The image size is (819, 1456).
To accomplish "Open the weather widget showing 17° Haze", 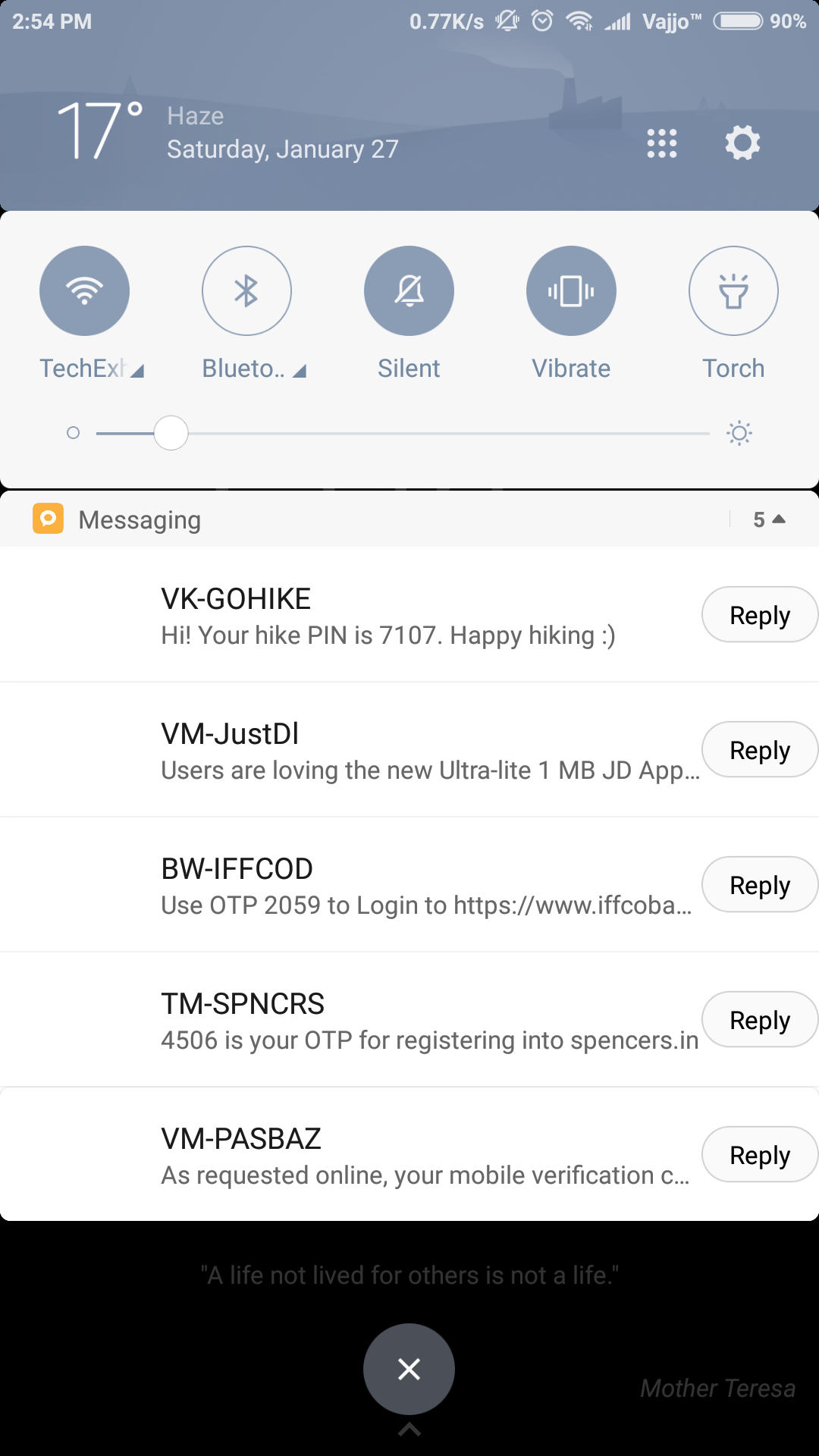I will click(x=227, y=130).
